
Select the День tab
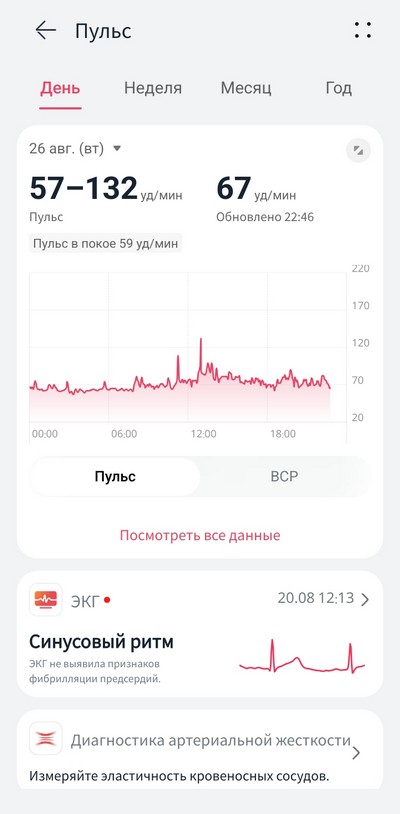click(x=60, y=88)
